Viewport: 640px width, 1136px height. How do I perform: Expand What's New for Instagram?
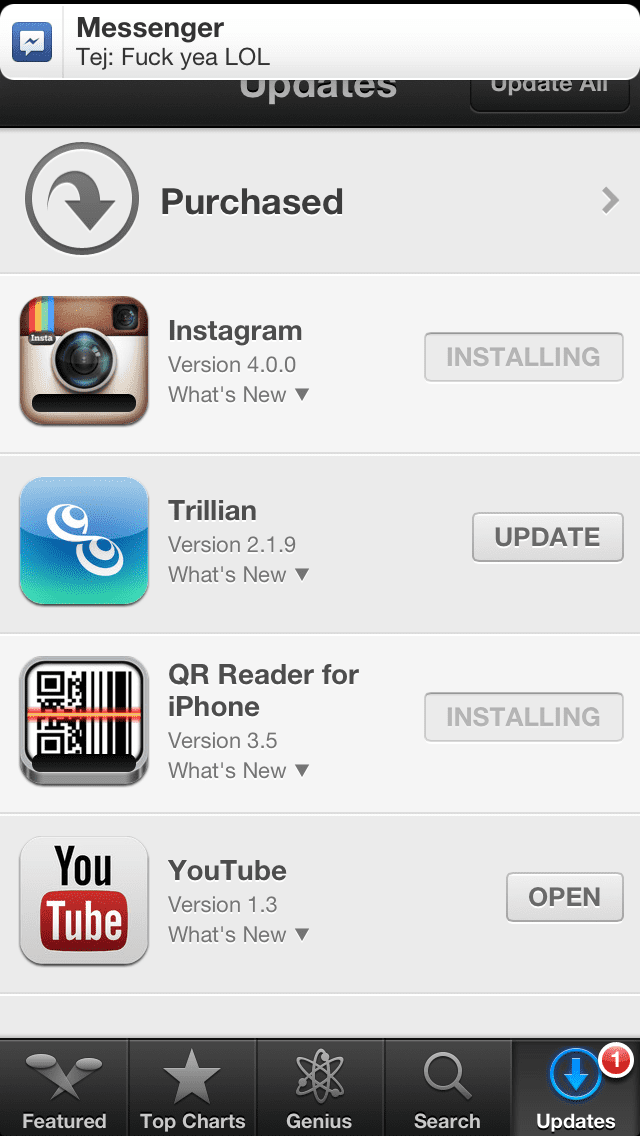click(x=238, y=395)
